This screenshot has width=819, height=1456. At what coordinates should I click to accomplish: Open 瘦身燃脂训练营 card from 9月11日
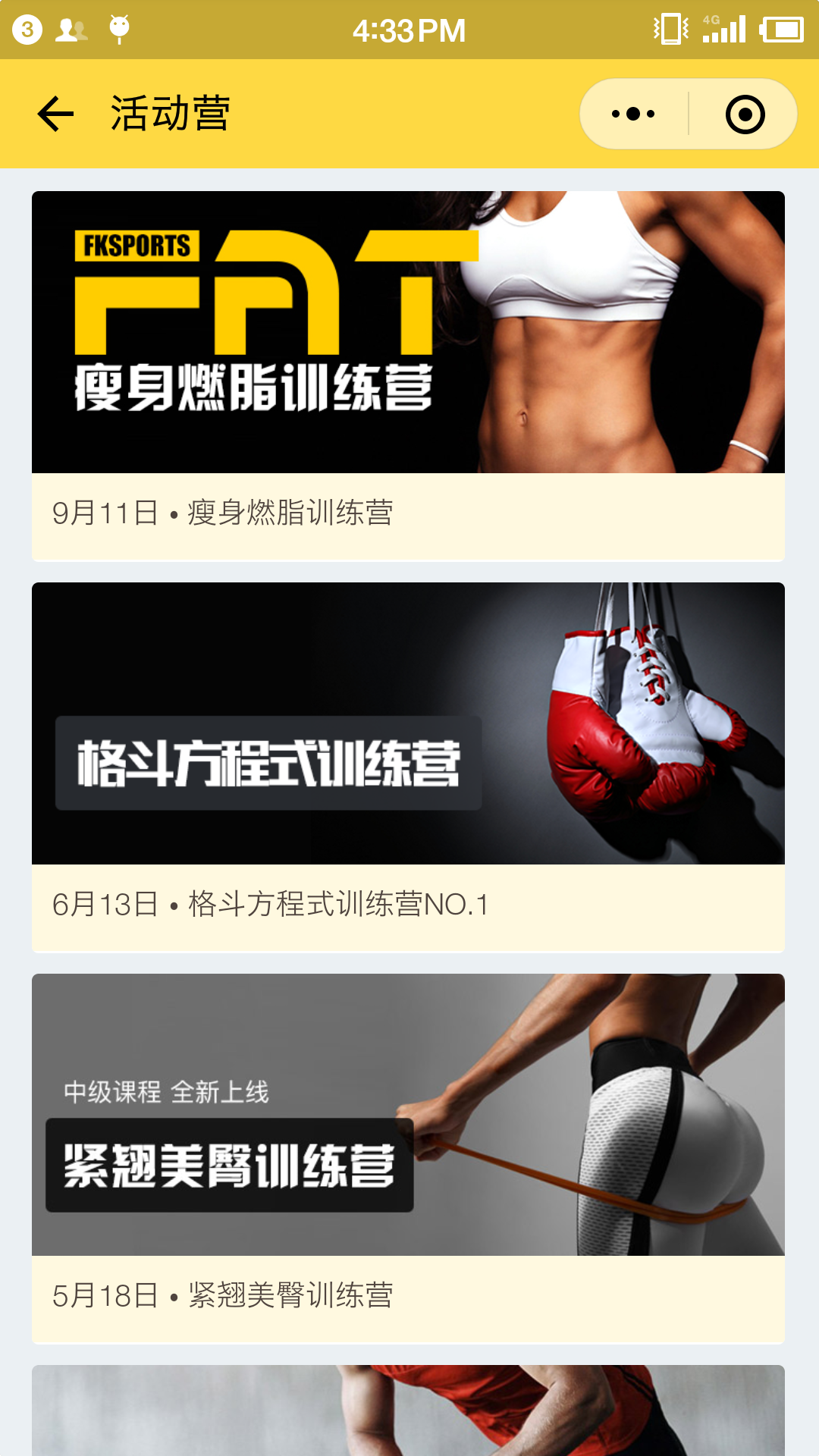pyautogui.click(x=408, y=375)
